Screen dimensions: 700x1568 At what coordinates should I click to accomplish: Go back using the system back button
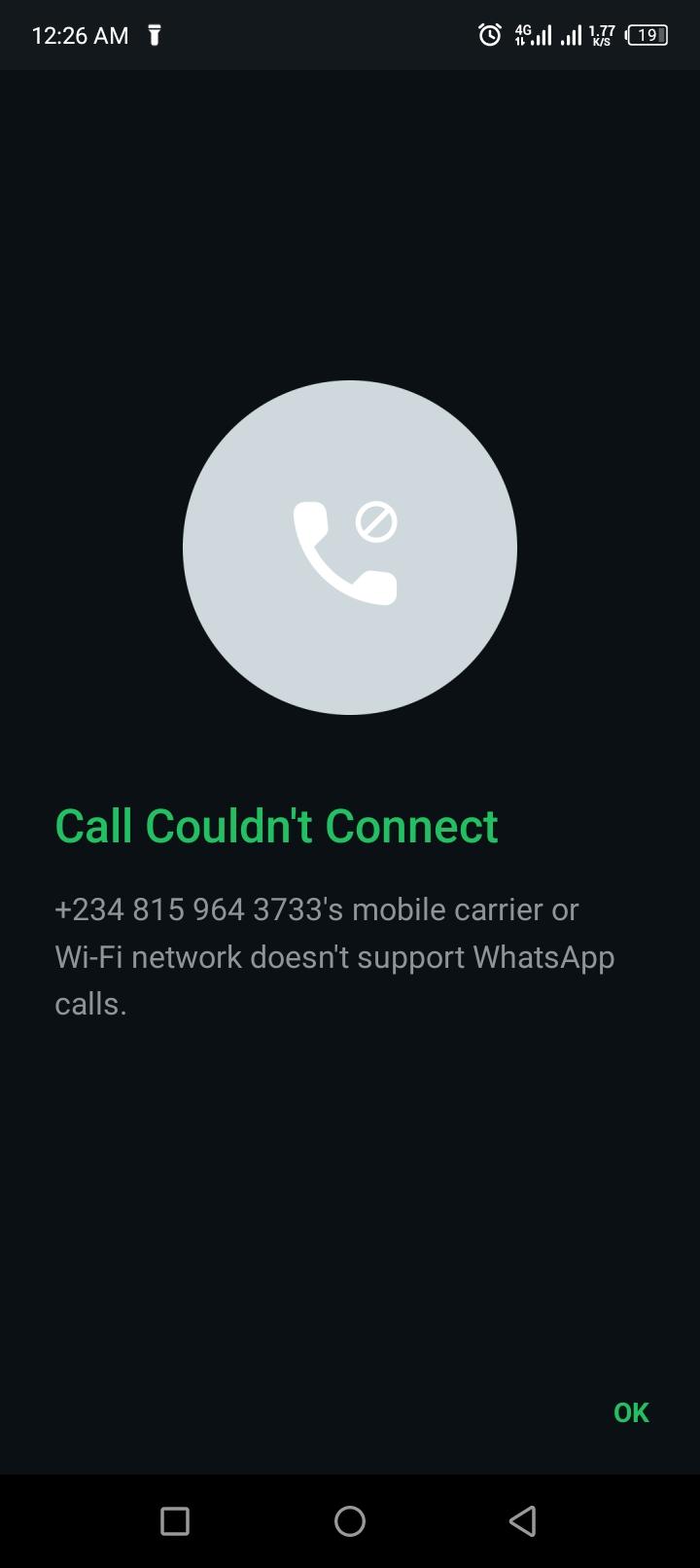523,1520
